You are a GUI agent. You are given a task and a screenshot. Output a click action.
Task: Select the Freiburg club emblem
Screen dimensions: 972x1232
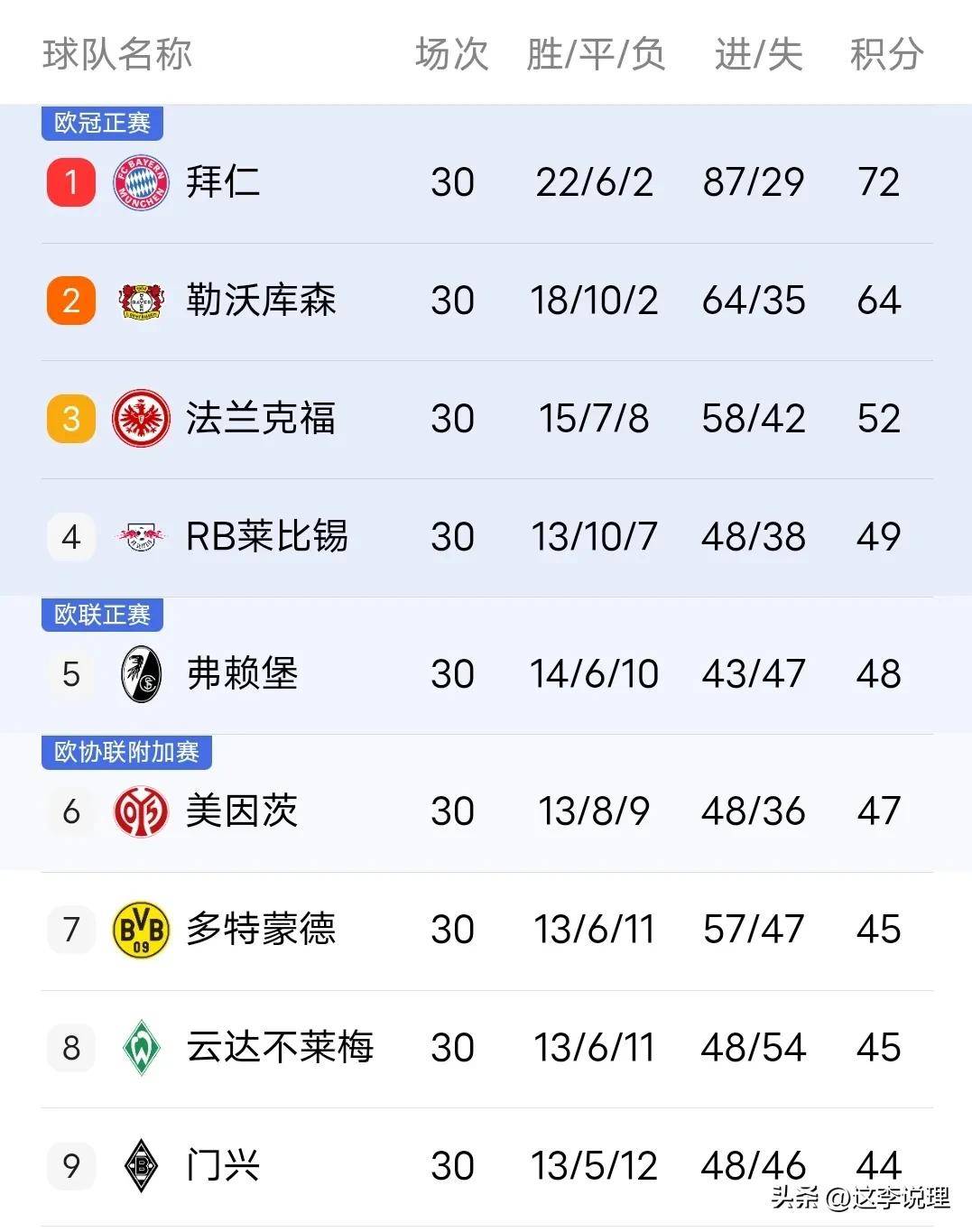(140, 674)
